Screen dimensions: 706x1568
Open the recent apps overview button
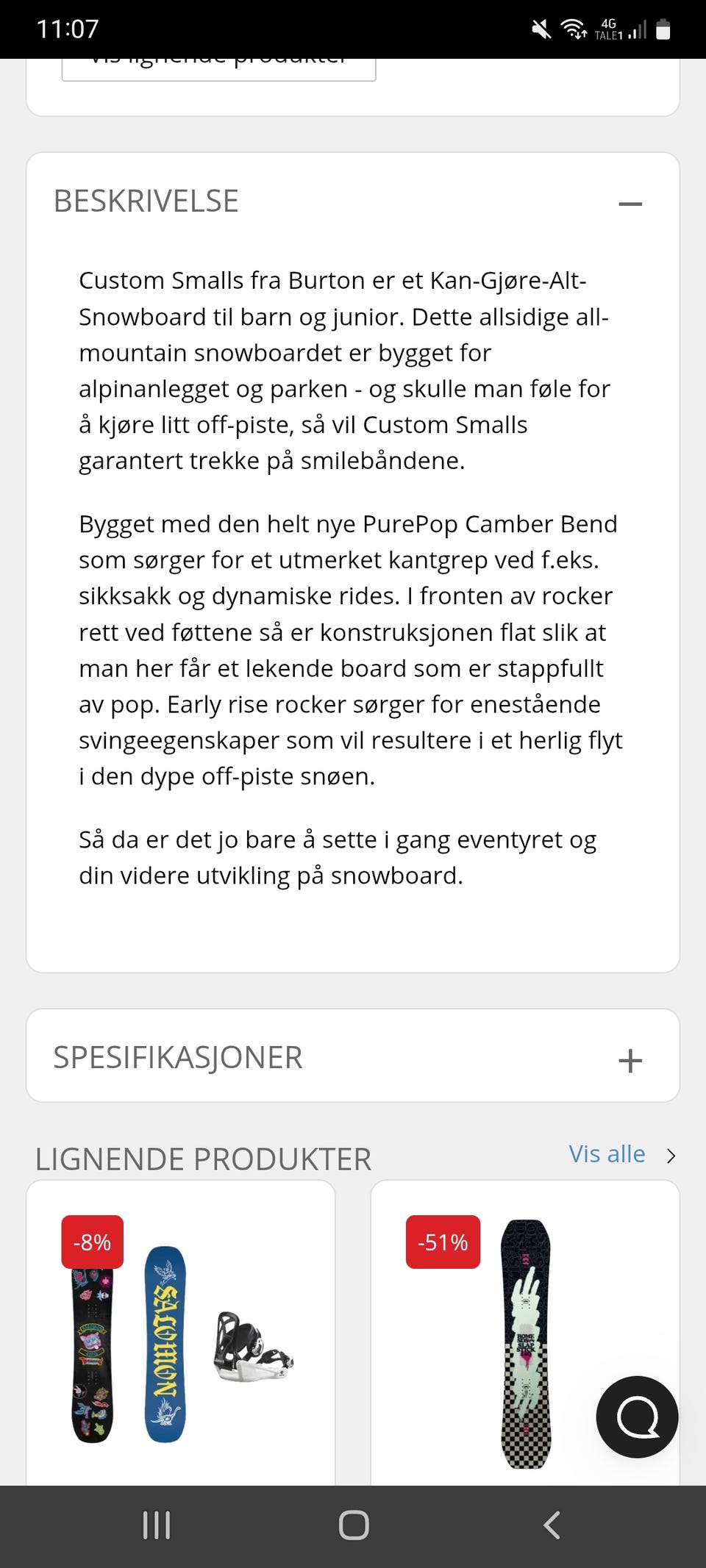155,1525
